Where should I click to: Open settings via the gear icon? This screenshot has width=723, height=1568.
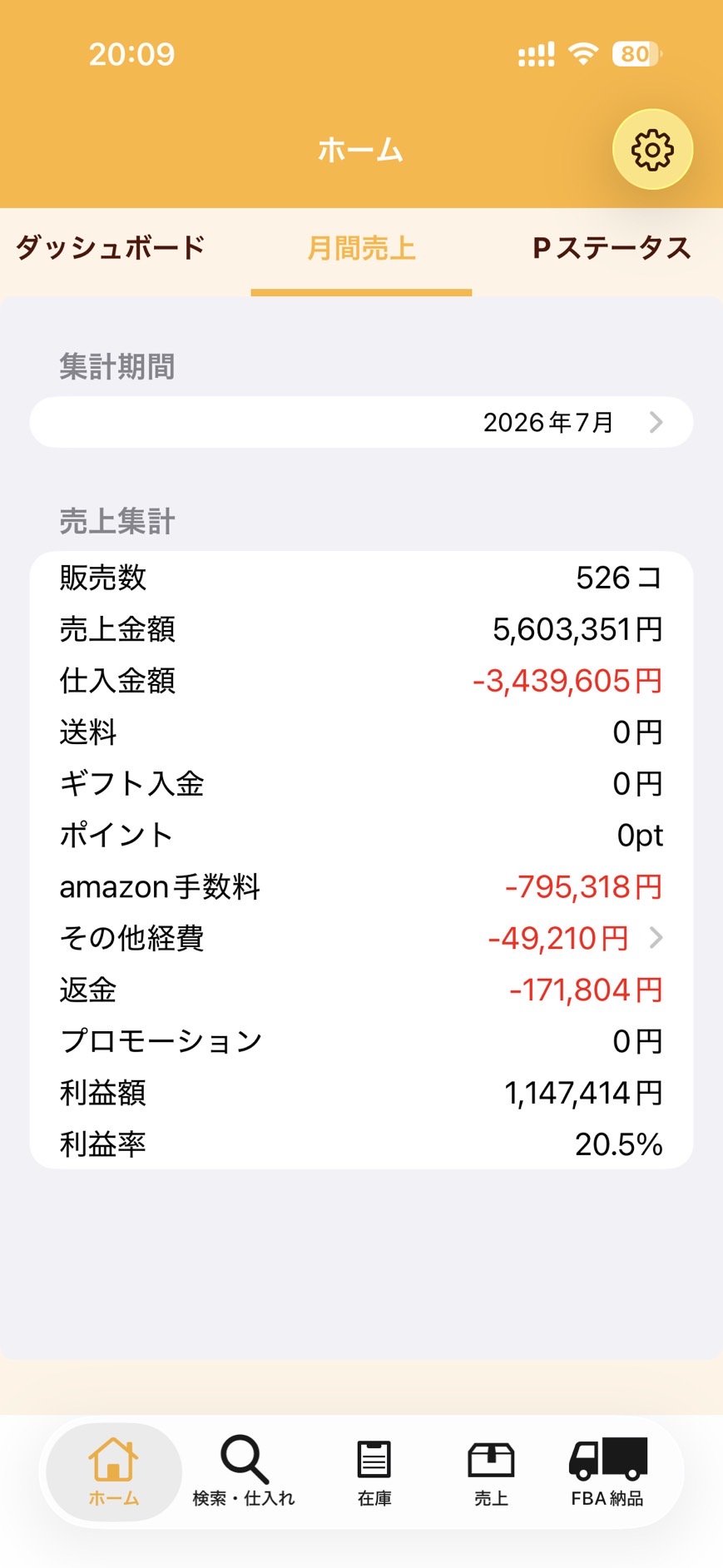pos(652,150)
